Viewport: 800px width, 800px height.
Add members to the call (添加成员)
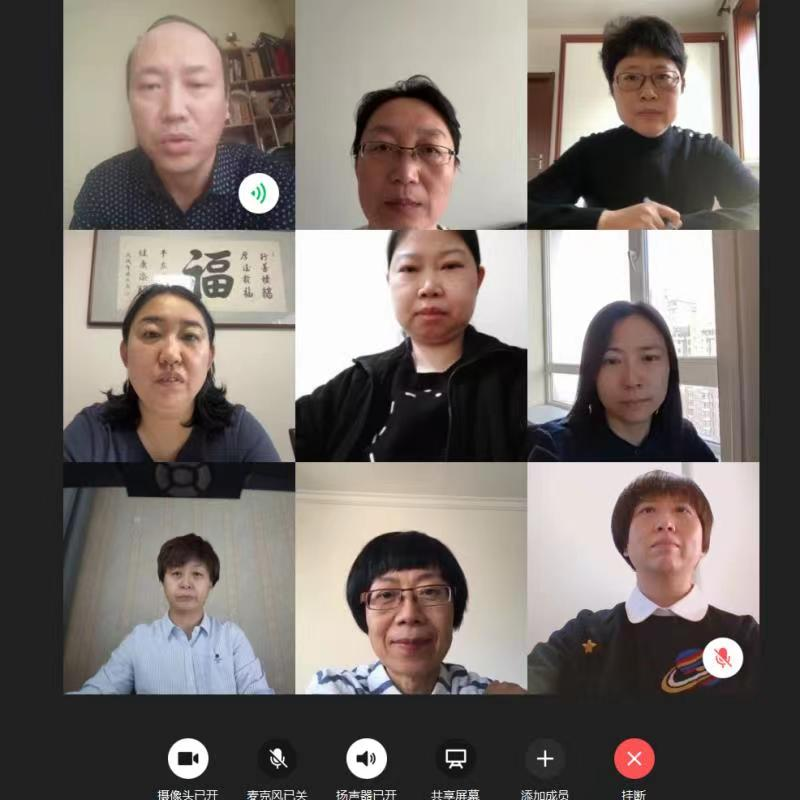coord(544,759)
